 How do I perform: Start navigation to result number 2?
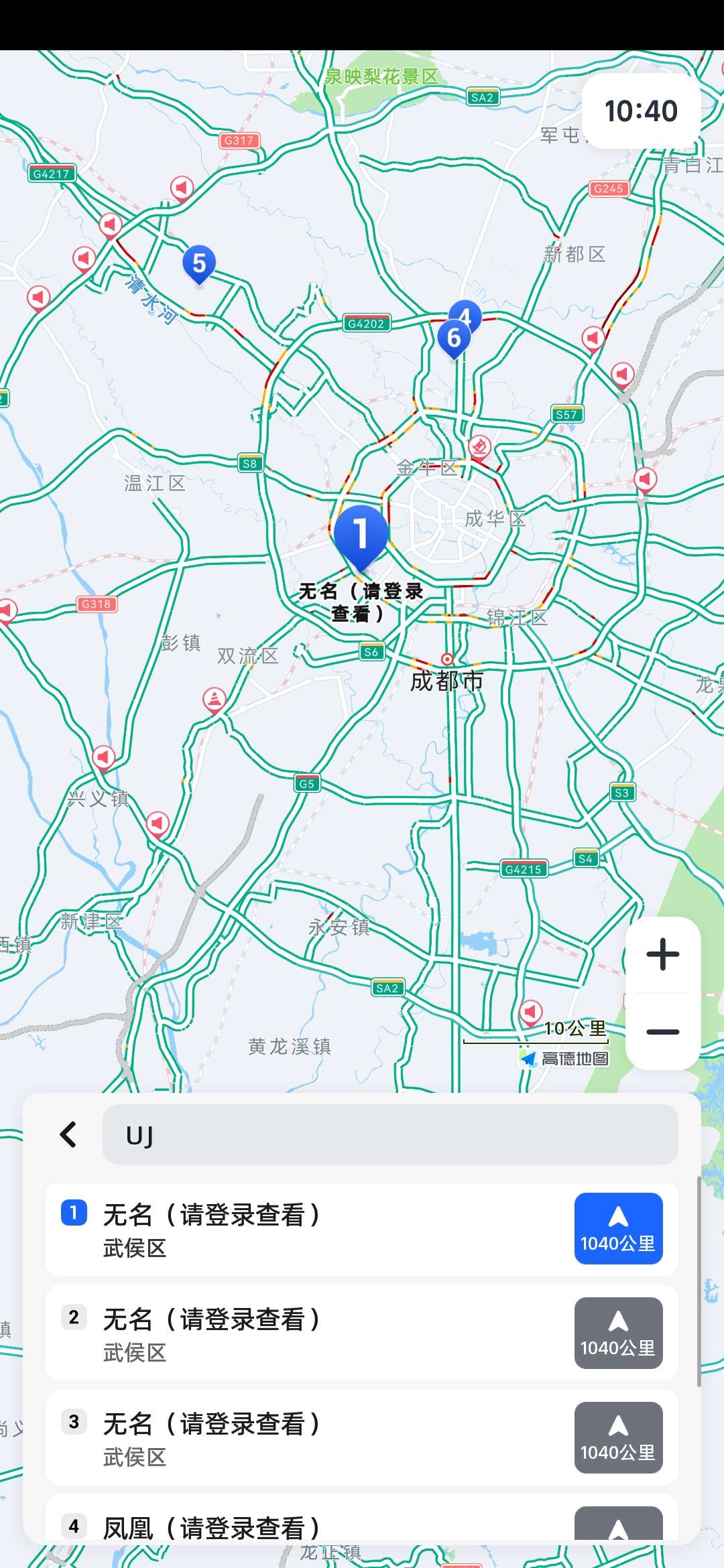(x=618, y=1333)
